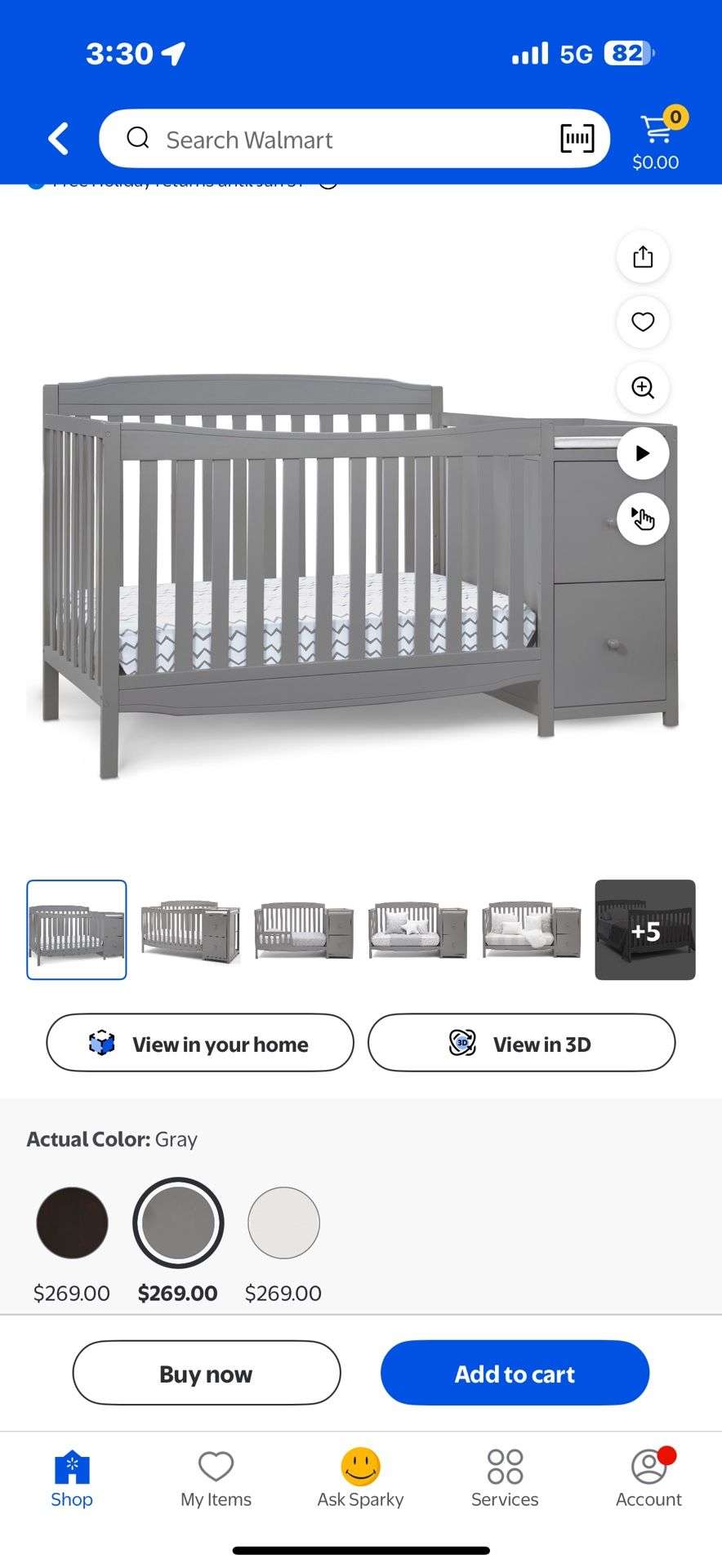Screen dimensions: 722x1568
Task: Launch View in 3D
Action: [521, 1043]
